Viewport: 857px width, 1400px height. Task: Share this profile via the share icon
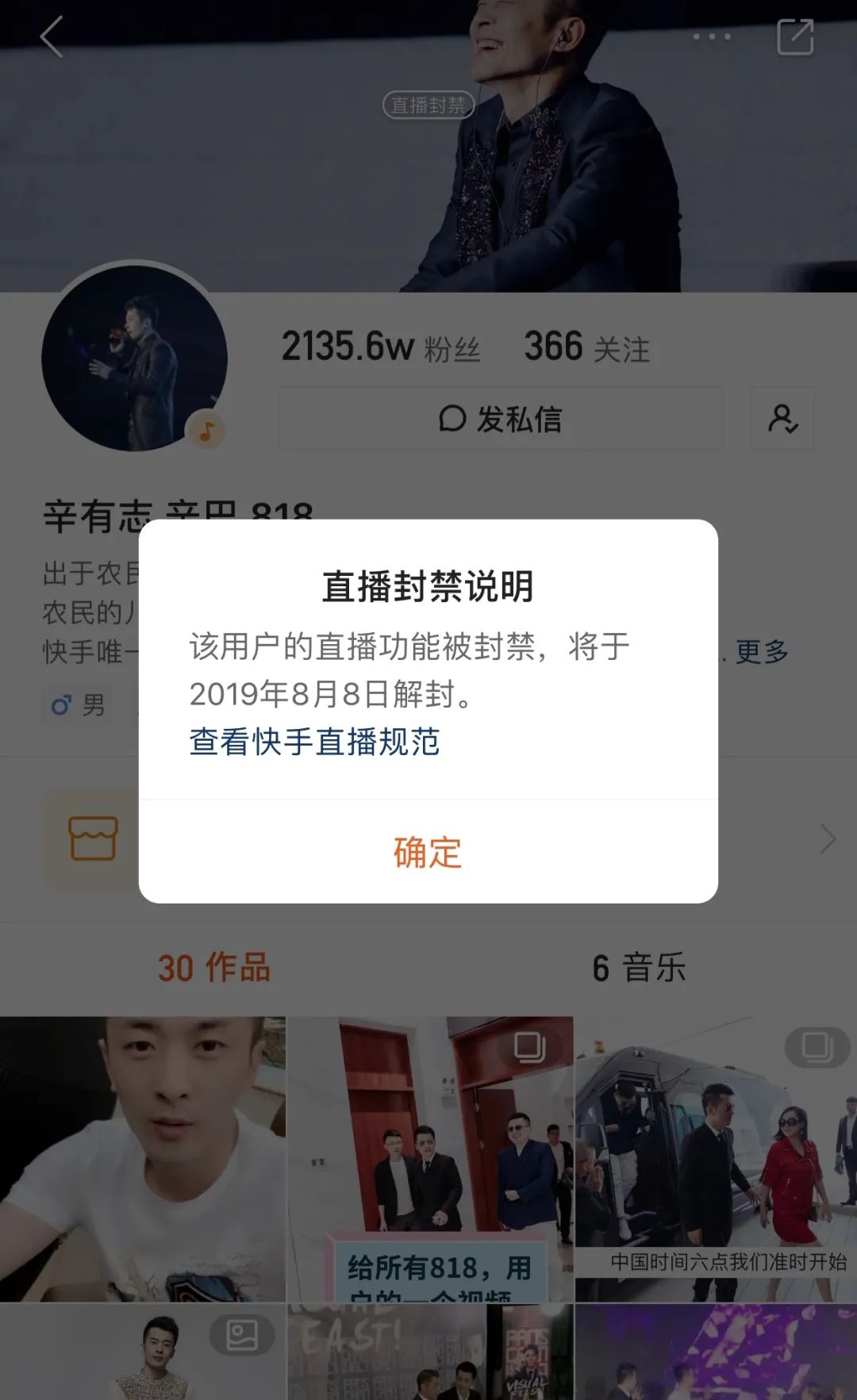[x=795, y=37]
